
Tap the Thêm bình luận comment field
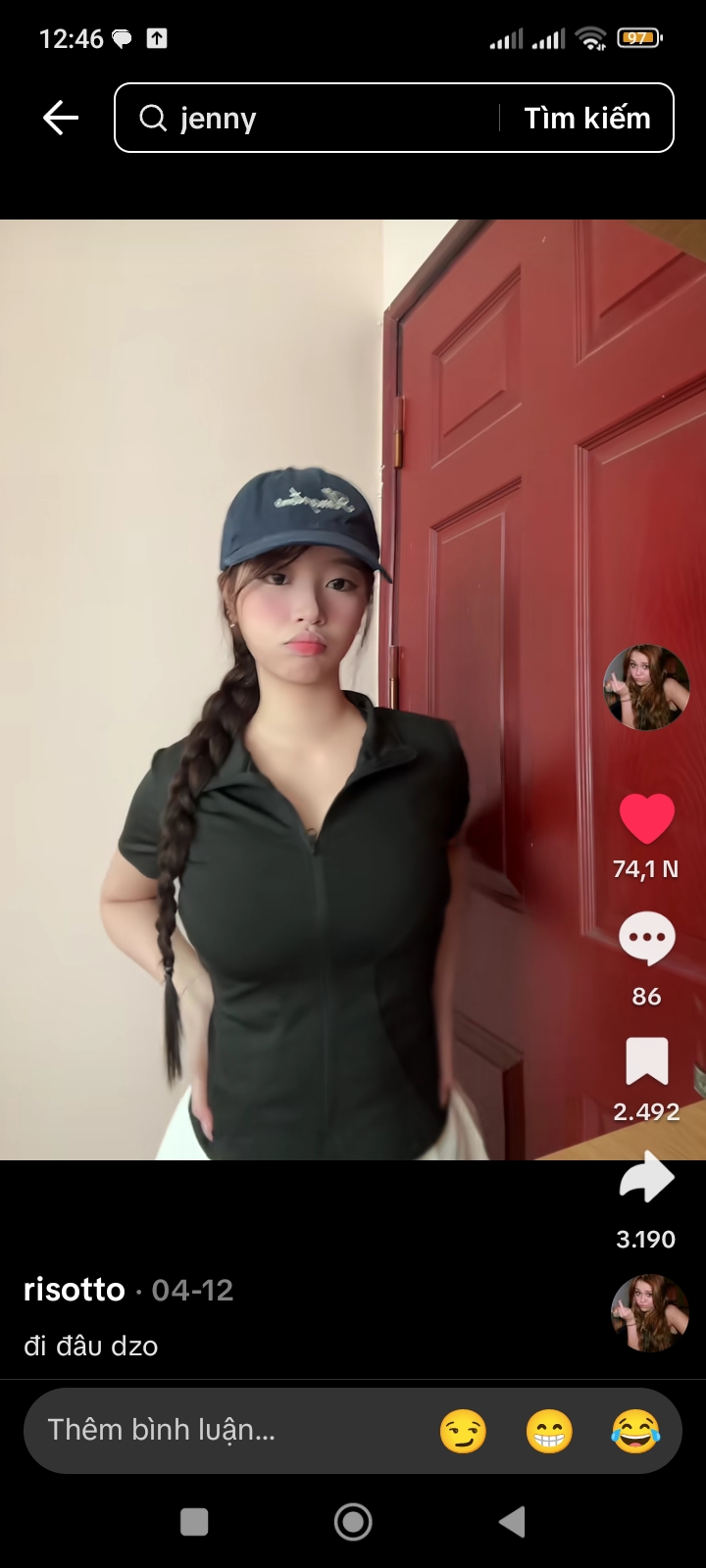coord(226,1430)
